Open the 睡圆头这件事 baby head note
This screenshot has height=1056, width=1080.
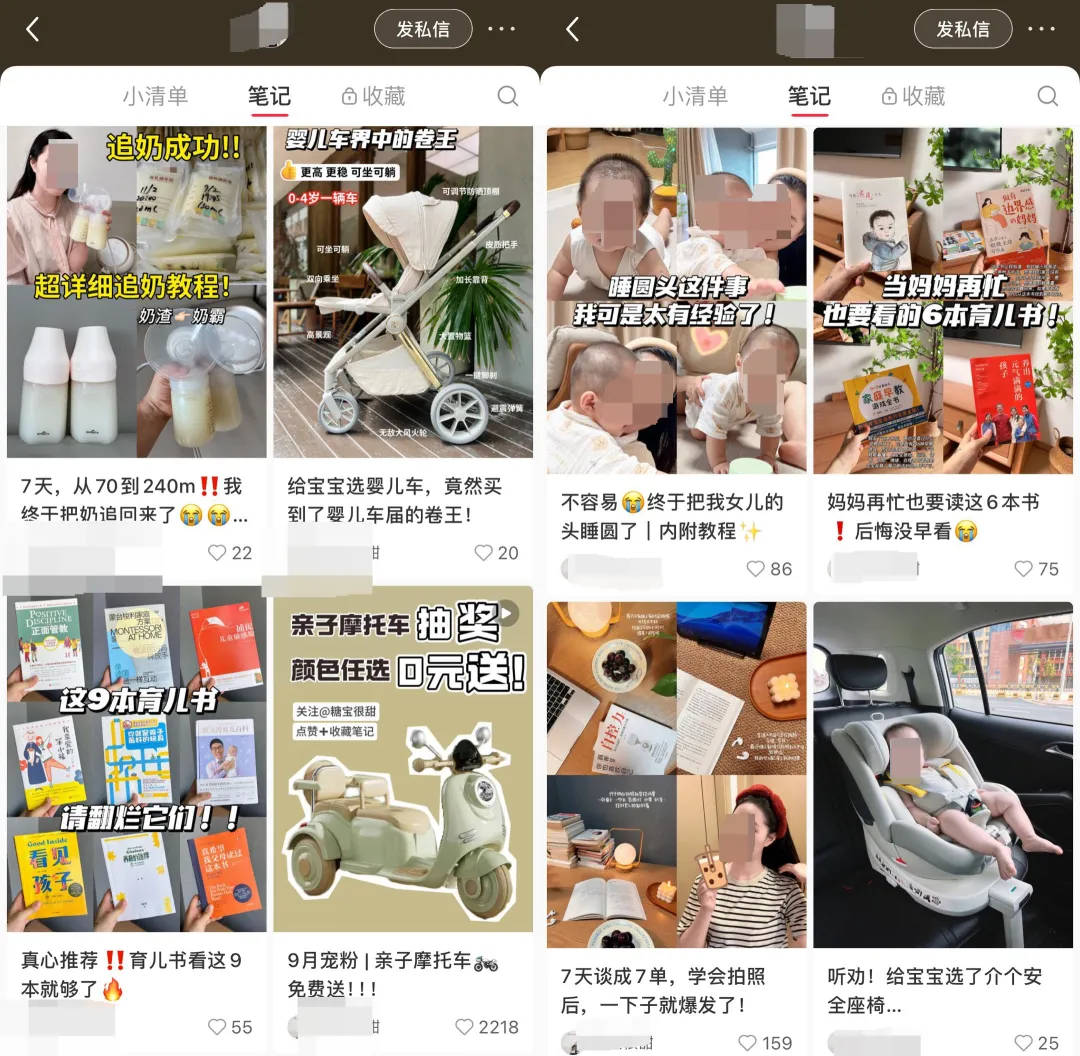click(676, 300)
